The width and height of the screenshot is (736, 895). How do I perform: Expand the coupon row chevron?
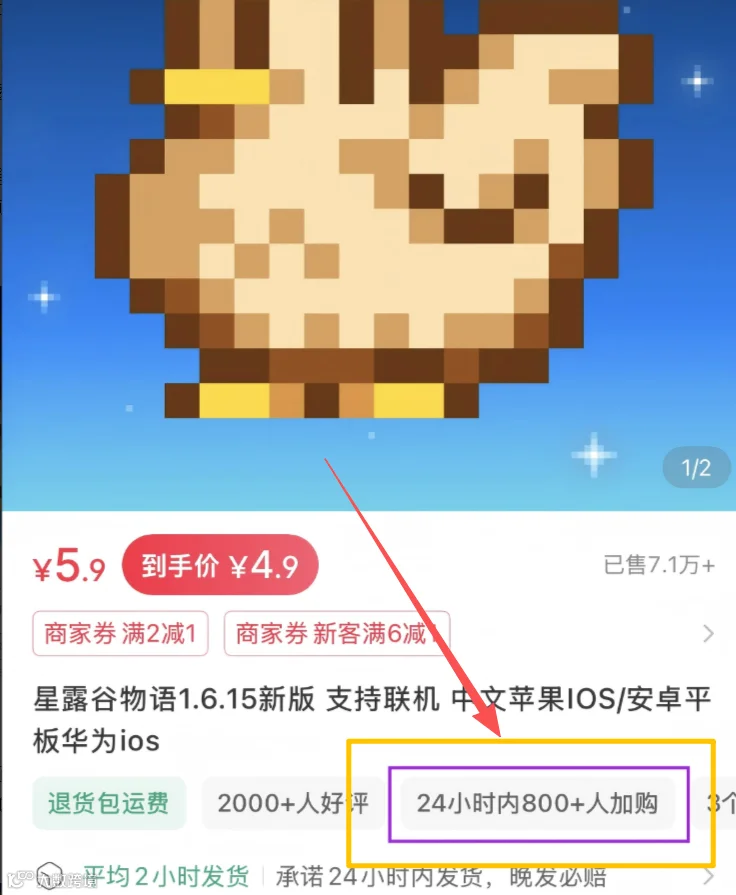708,634
